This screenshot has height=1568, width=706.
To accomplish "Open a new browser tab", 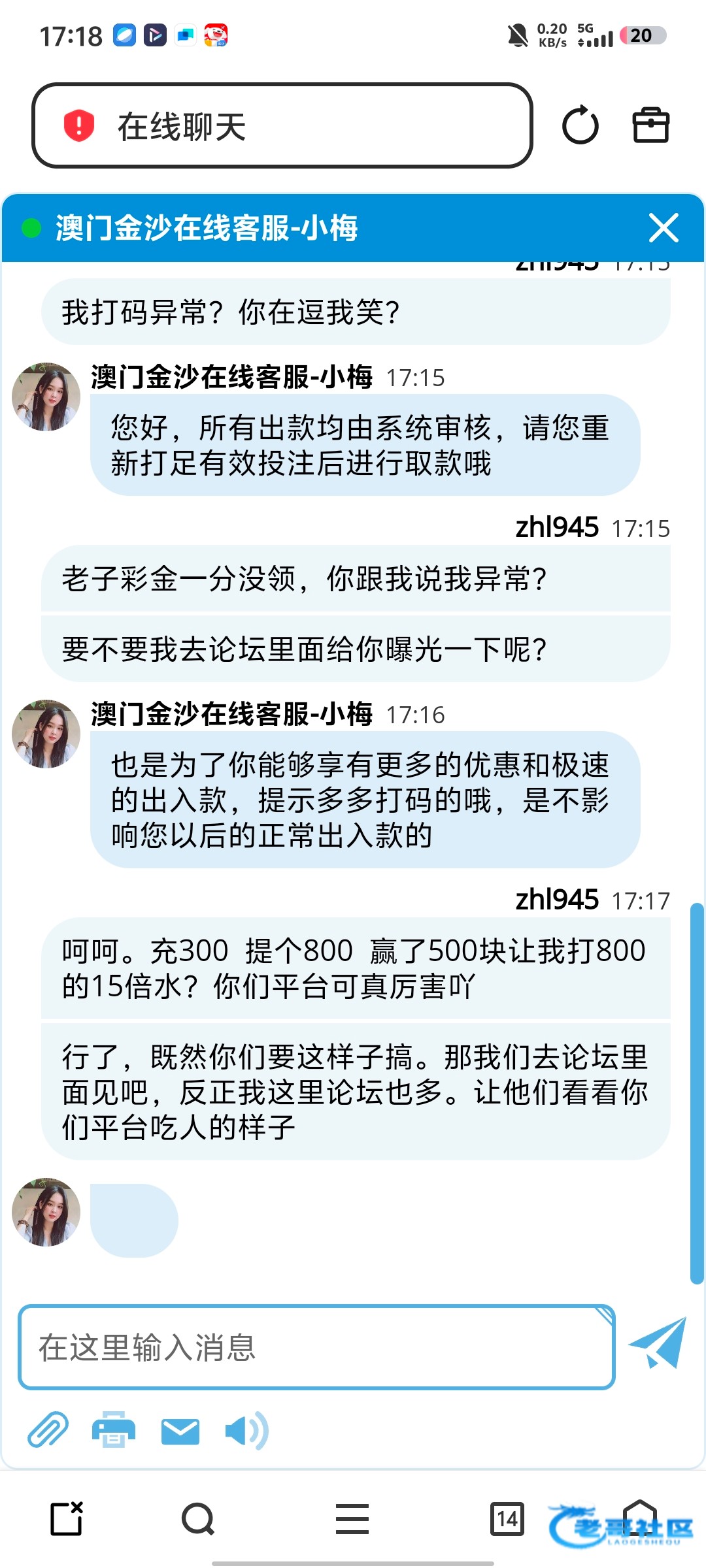I will [x=67, y=1518].
